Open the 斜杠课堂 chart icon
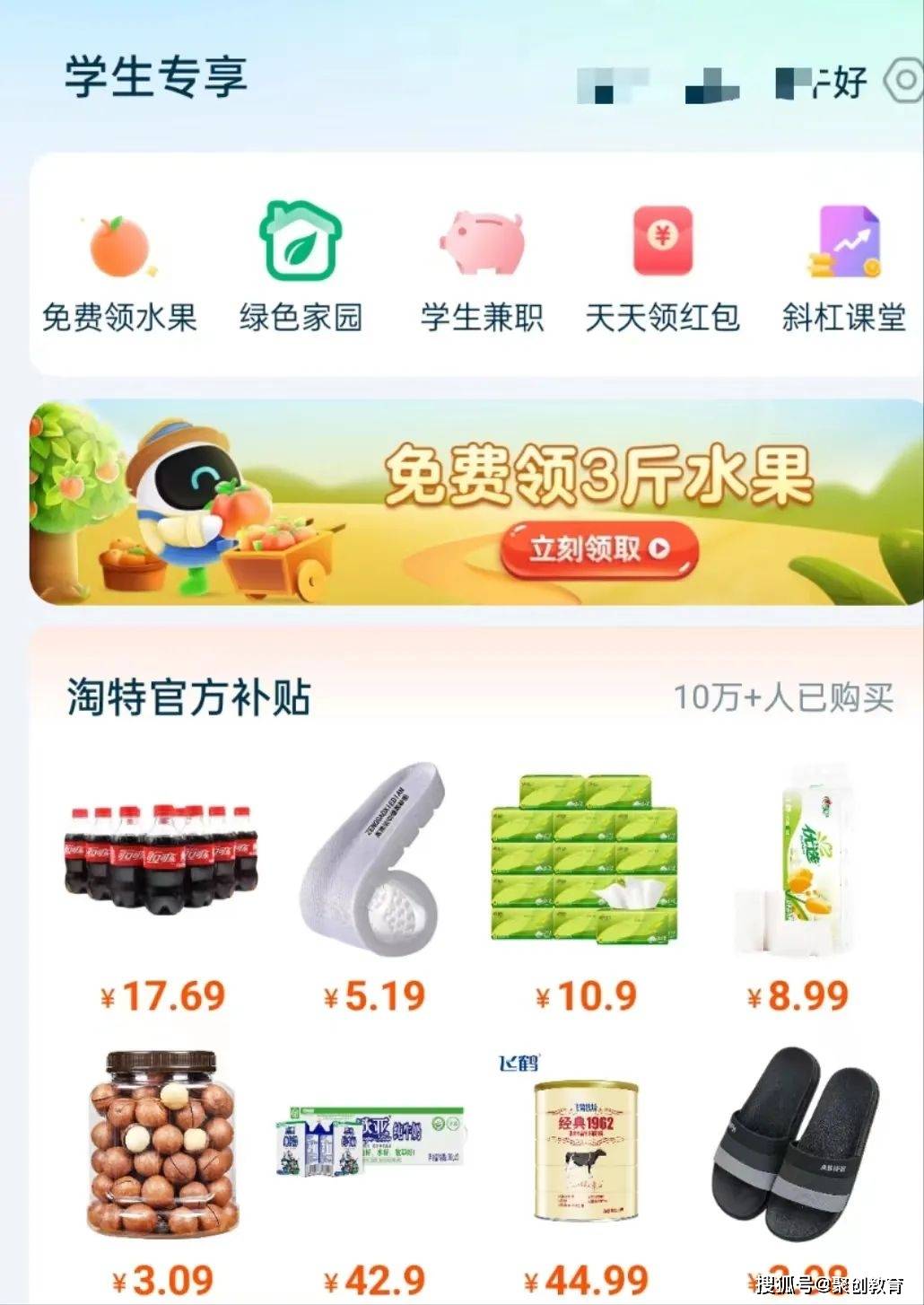 pos(842,242)
